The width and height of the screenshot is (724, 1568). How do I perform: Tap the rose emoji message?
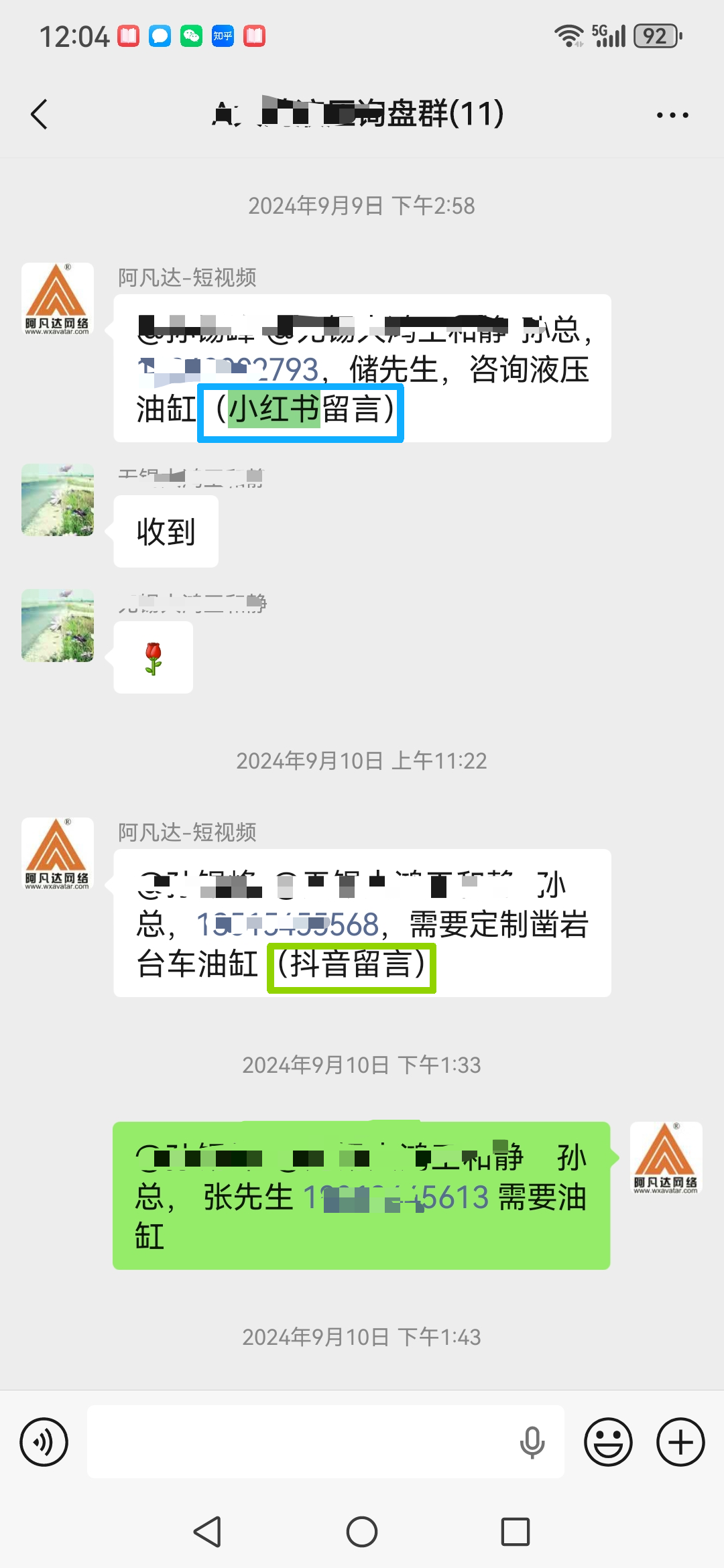[153, 657]
